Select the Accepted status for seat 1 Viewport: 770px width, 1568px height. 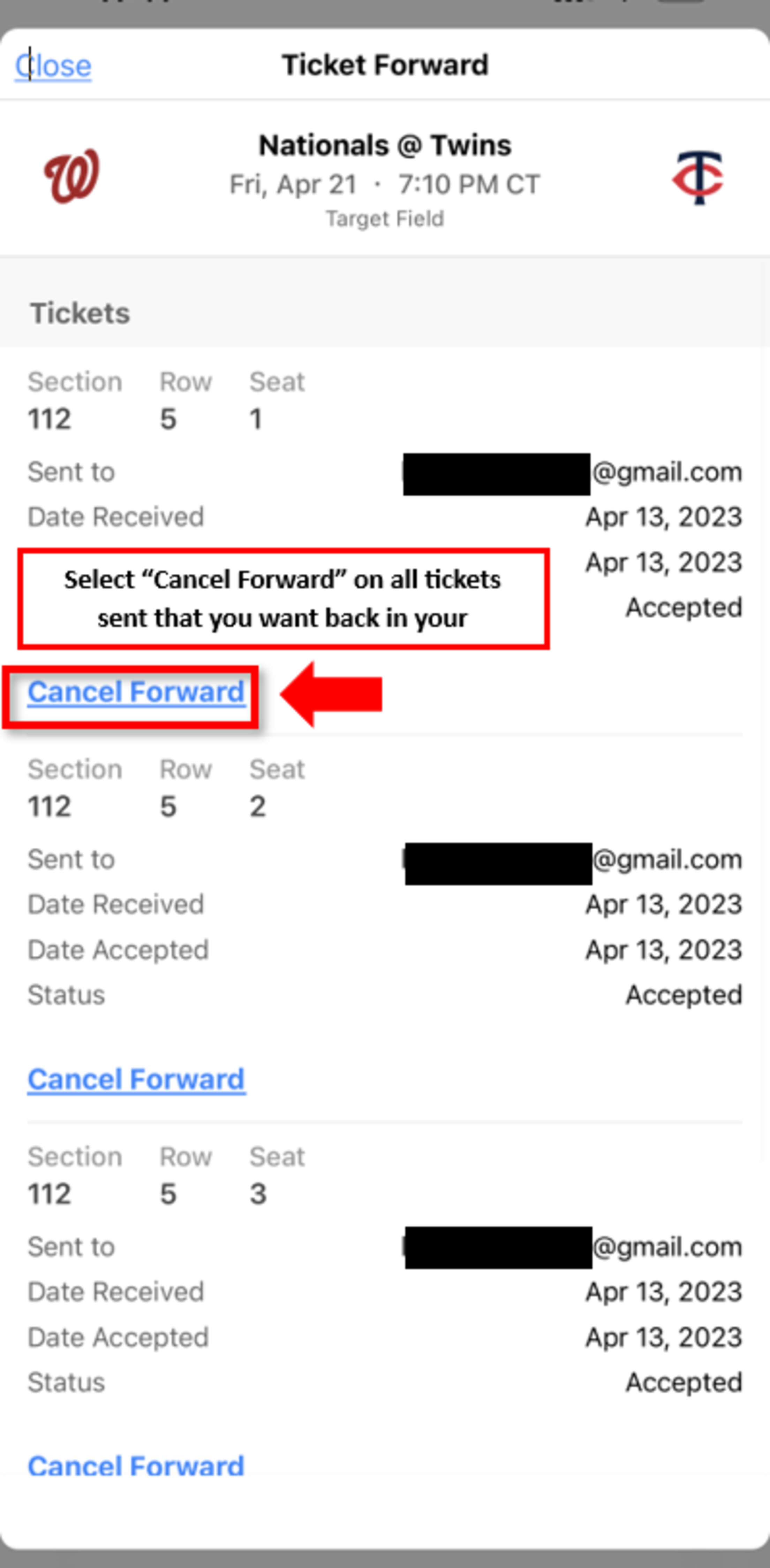tap(684, 607)
